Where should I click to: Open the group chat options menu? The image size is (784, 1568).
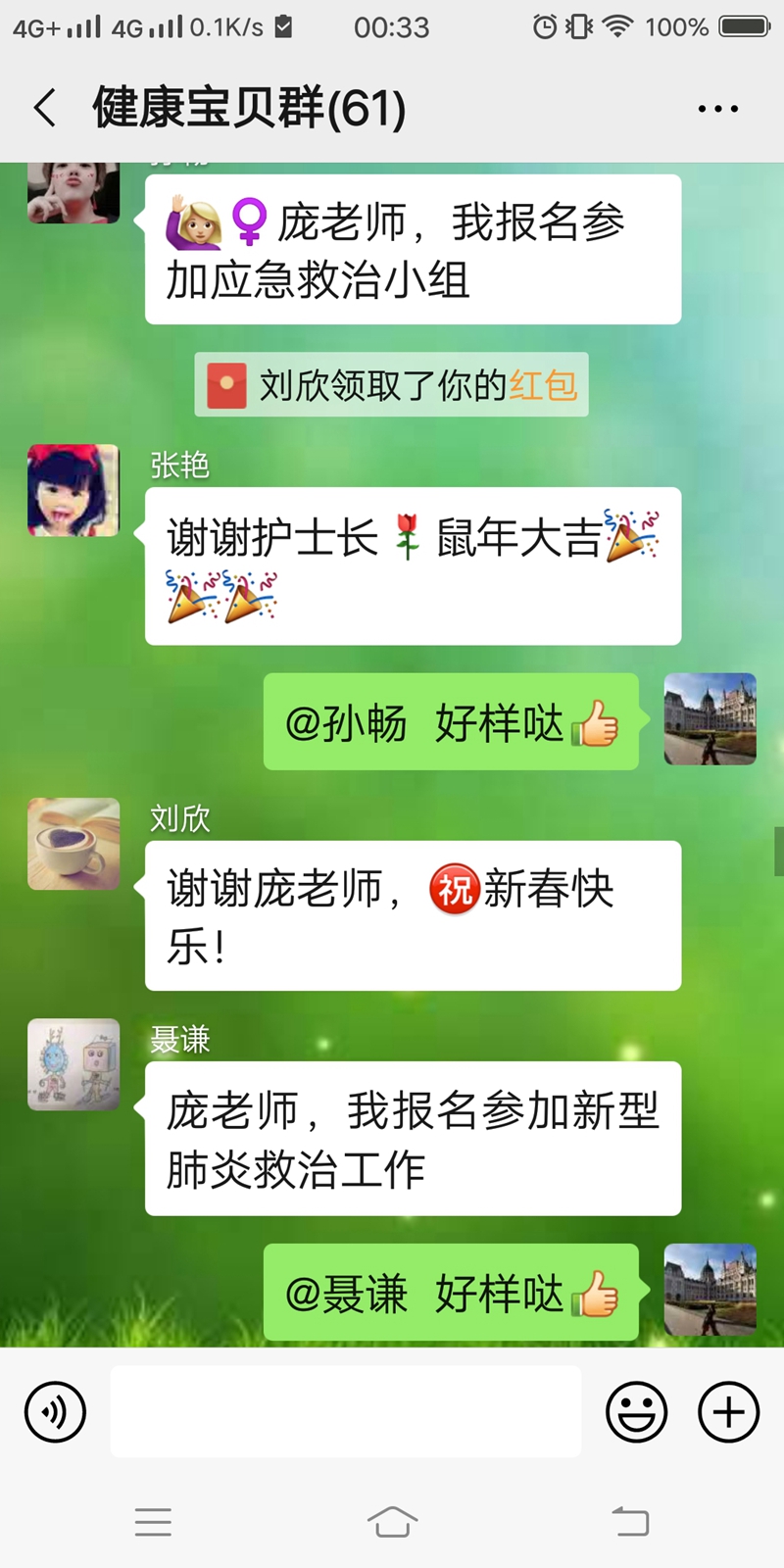pyautogui.click(x=717, y=109)
